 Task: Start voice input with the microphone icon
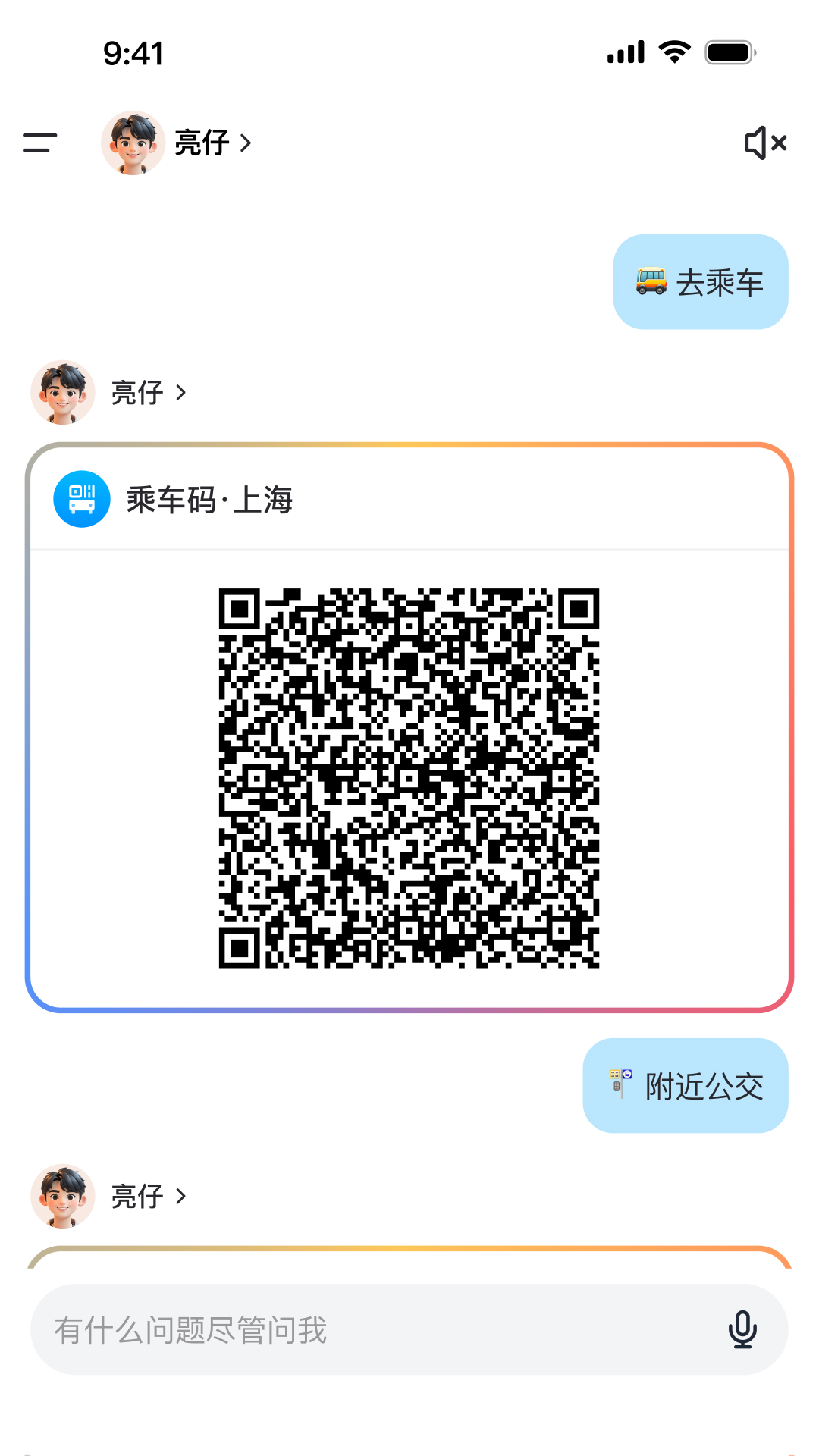pyautogui.click(x=742, y=1329)
